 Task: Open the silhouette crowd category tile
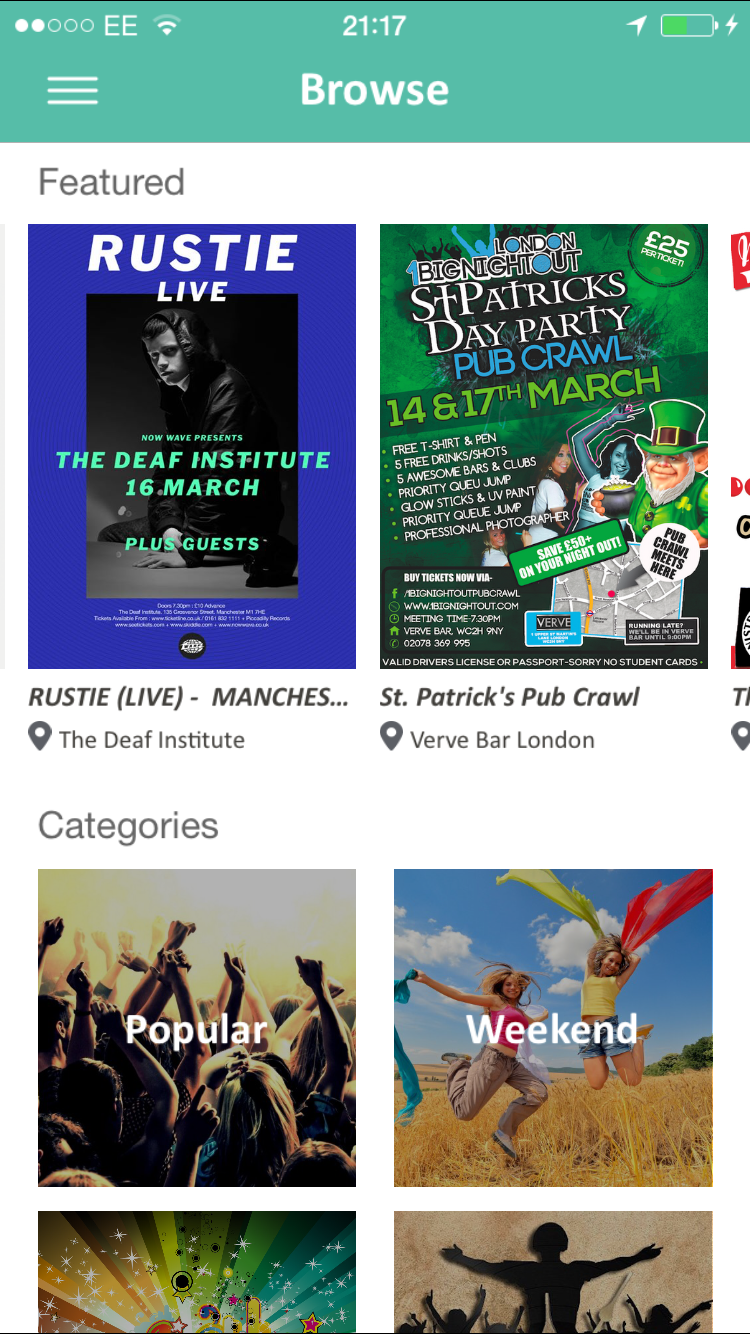click(553, 1272)
